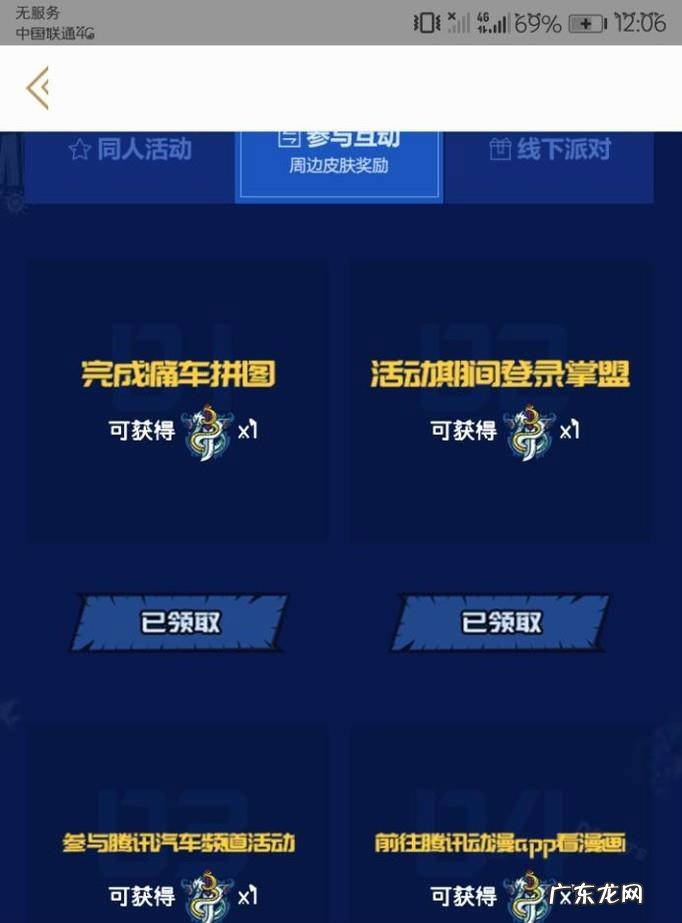This screenshot has width=682, height=923.
Task: Open the 完成痛车拼图 task card
Action: pyautogui.click(x=178, y=402)
